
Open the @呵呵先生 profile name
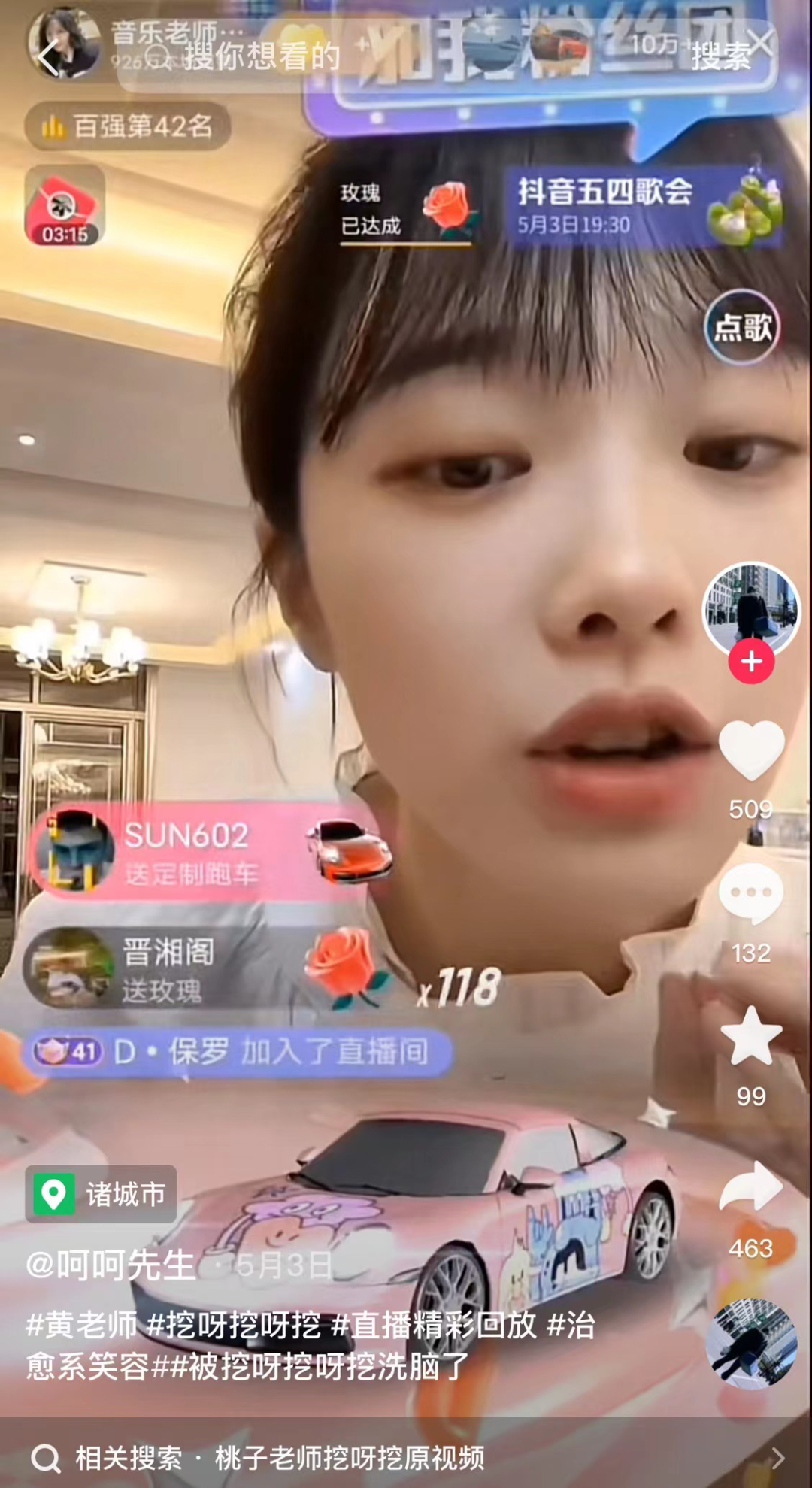coord(111,1265)
